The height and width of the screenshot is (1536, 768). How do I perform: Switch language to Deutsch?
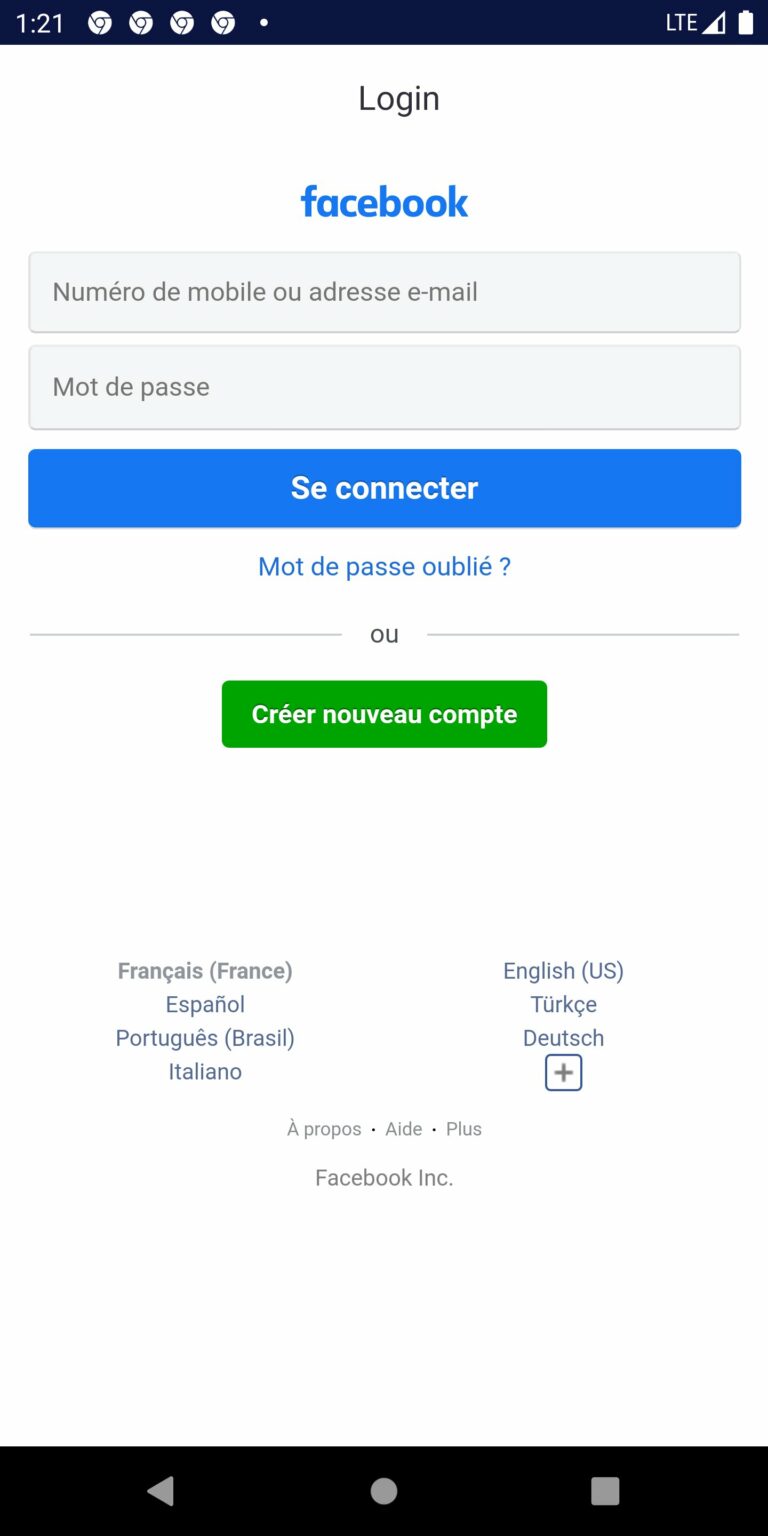(x=563, y=1038)
